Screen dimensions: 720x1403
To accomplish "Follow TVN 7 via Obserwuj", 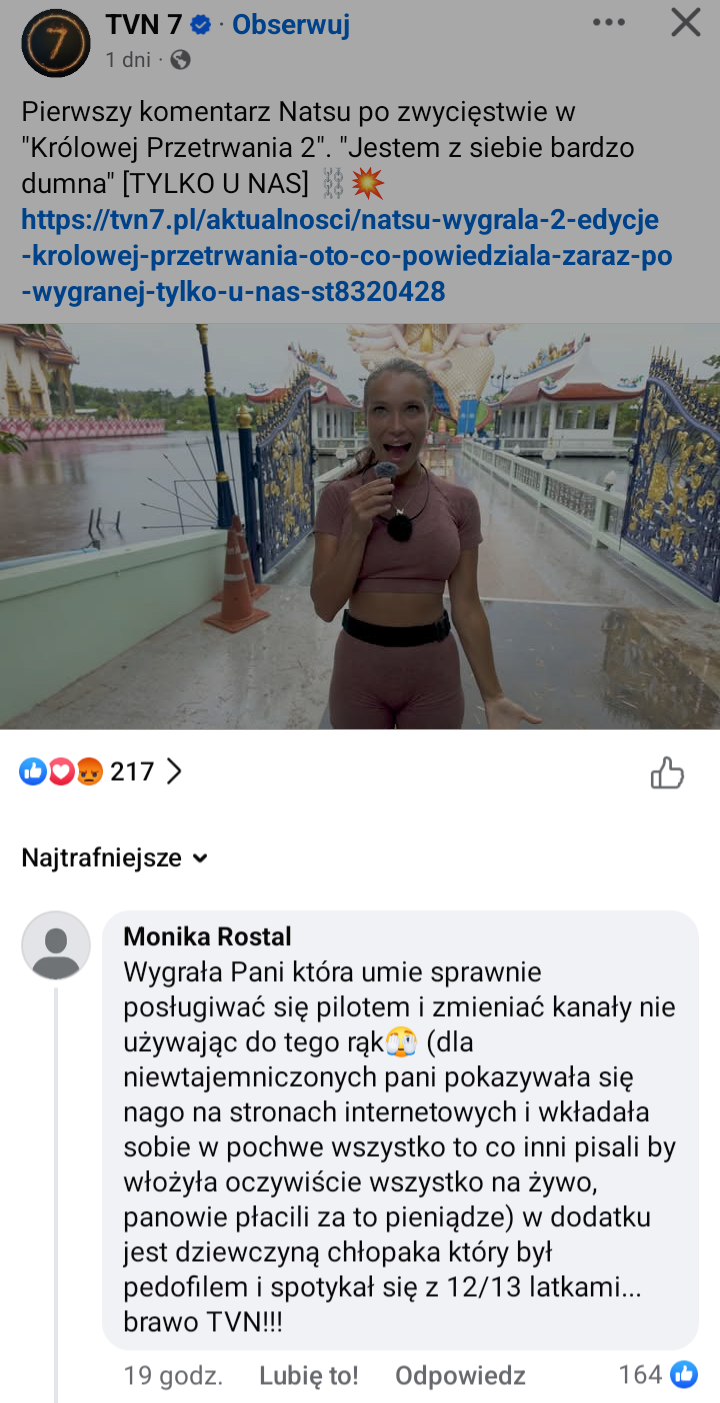I will [291, 25].
